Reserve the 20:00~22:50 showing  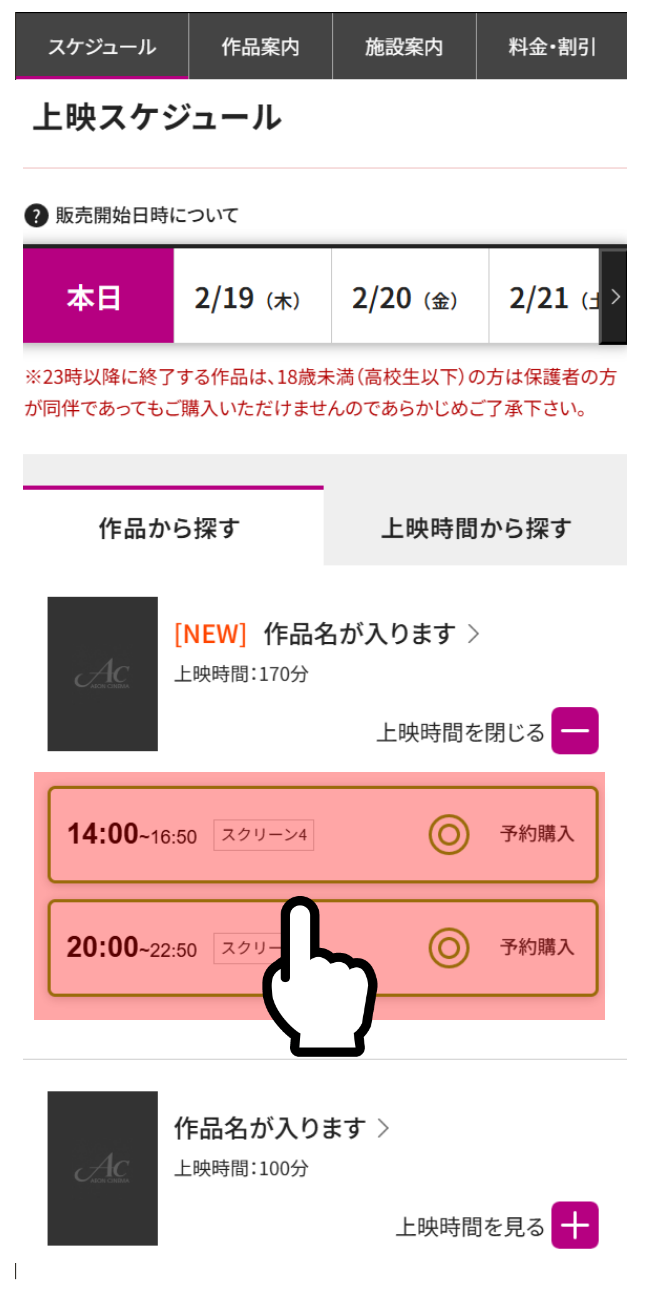pyautogui.click(x=323, y=948)
